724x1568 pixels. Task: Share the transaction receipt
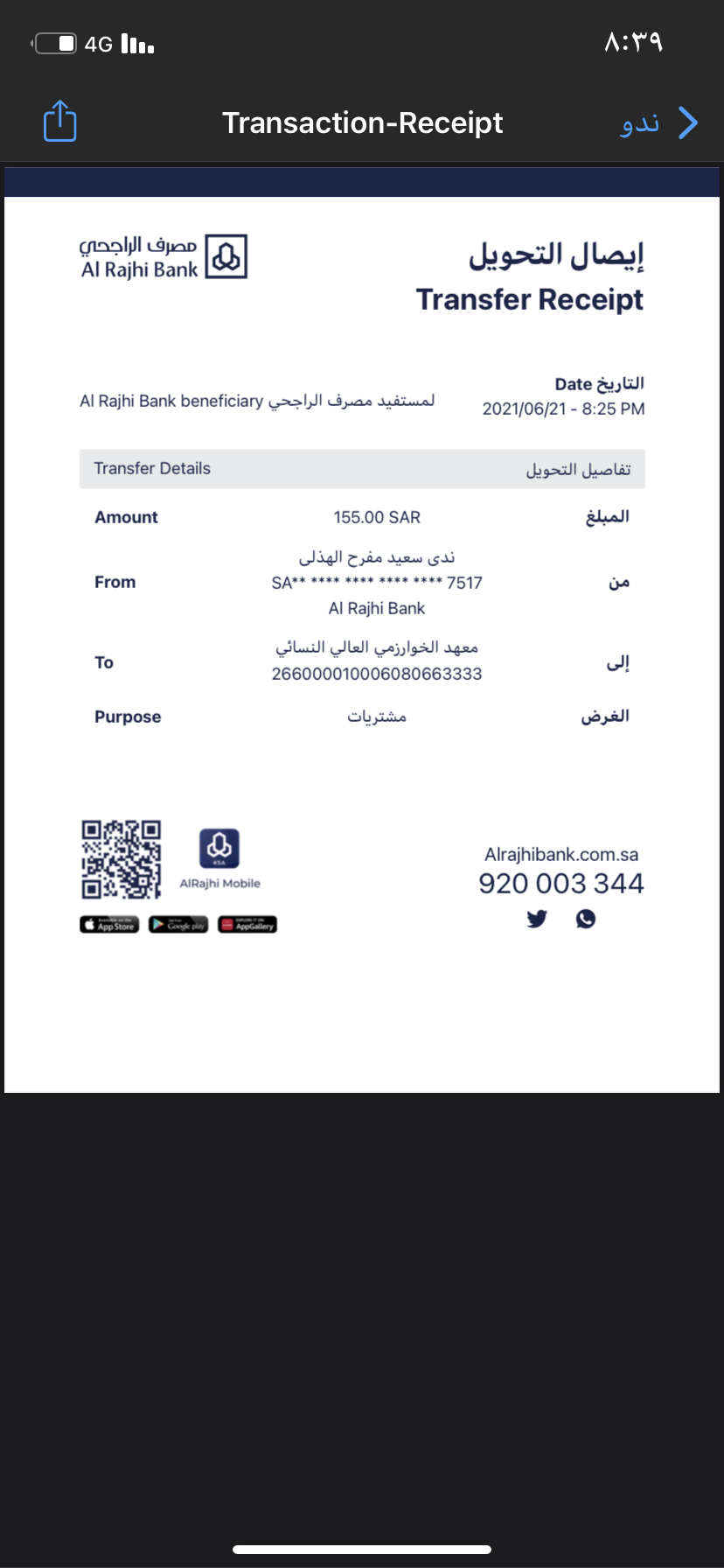[x=59, y=122]
